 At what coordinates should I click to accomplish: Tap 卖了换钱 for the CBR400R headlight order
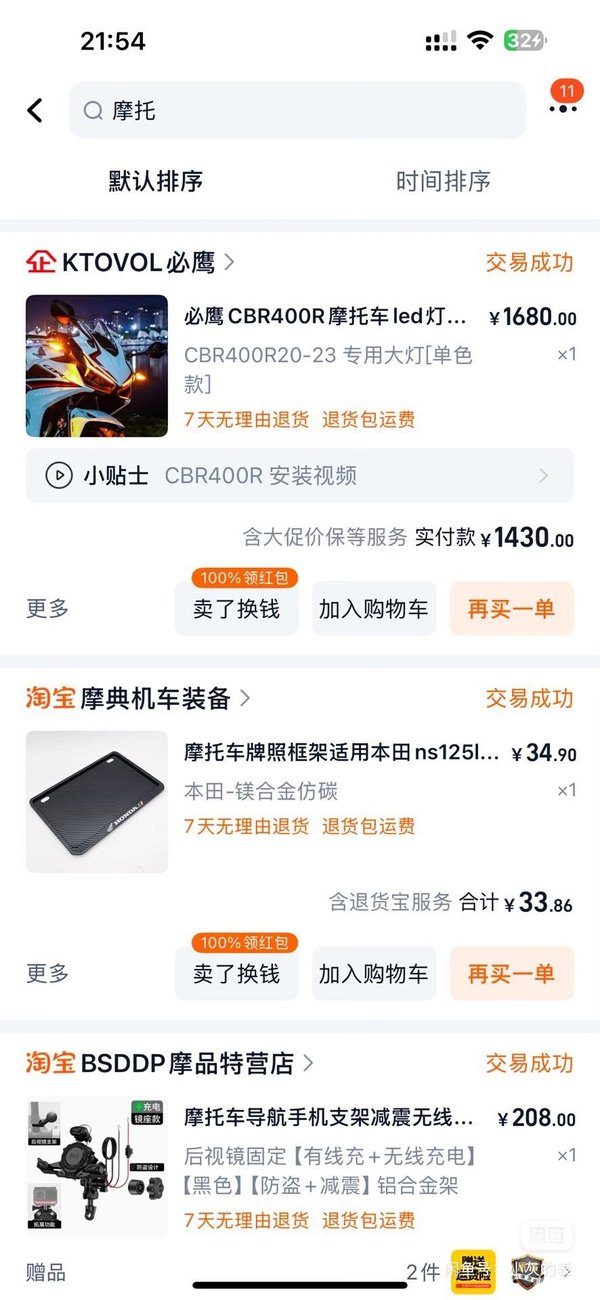(236, 609)
